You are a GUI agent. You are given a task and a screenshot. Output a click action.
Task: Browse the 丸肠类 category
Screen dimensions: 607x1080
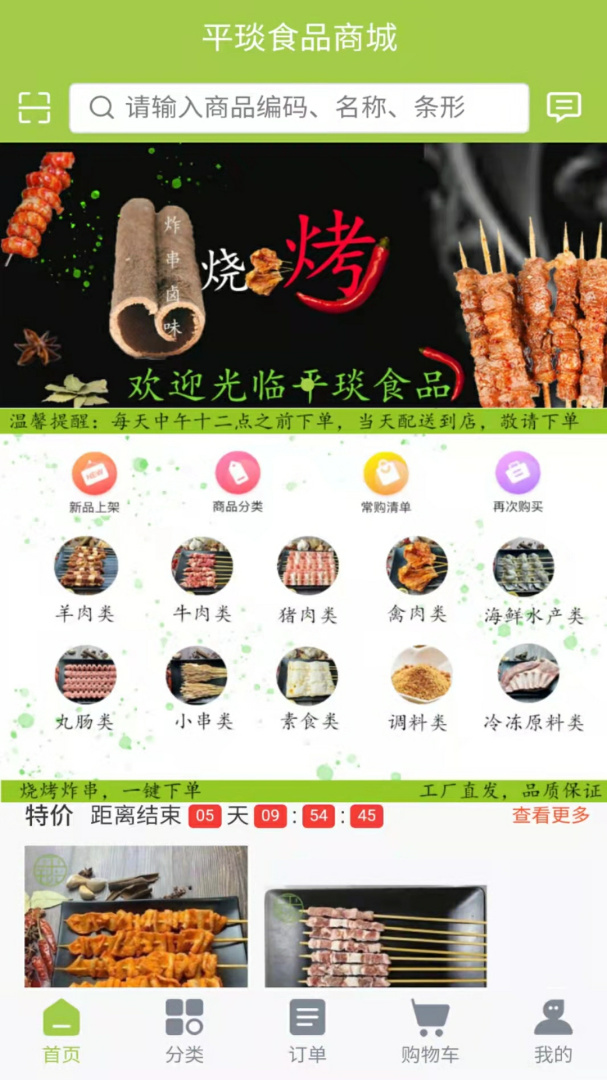pyautogui.click(x=85, y=687)
